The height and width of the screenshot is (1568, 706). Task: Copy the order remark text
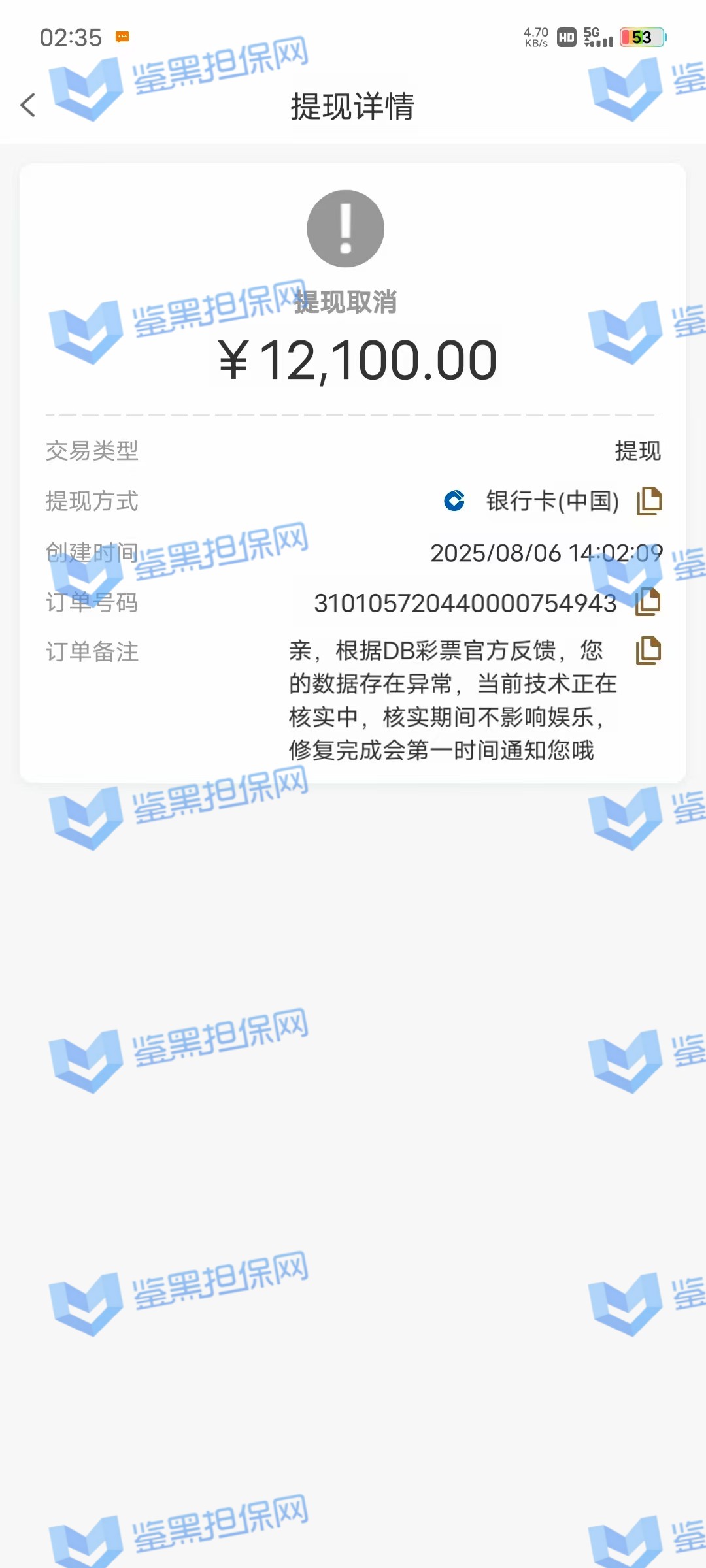648,651
